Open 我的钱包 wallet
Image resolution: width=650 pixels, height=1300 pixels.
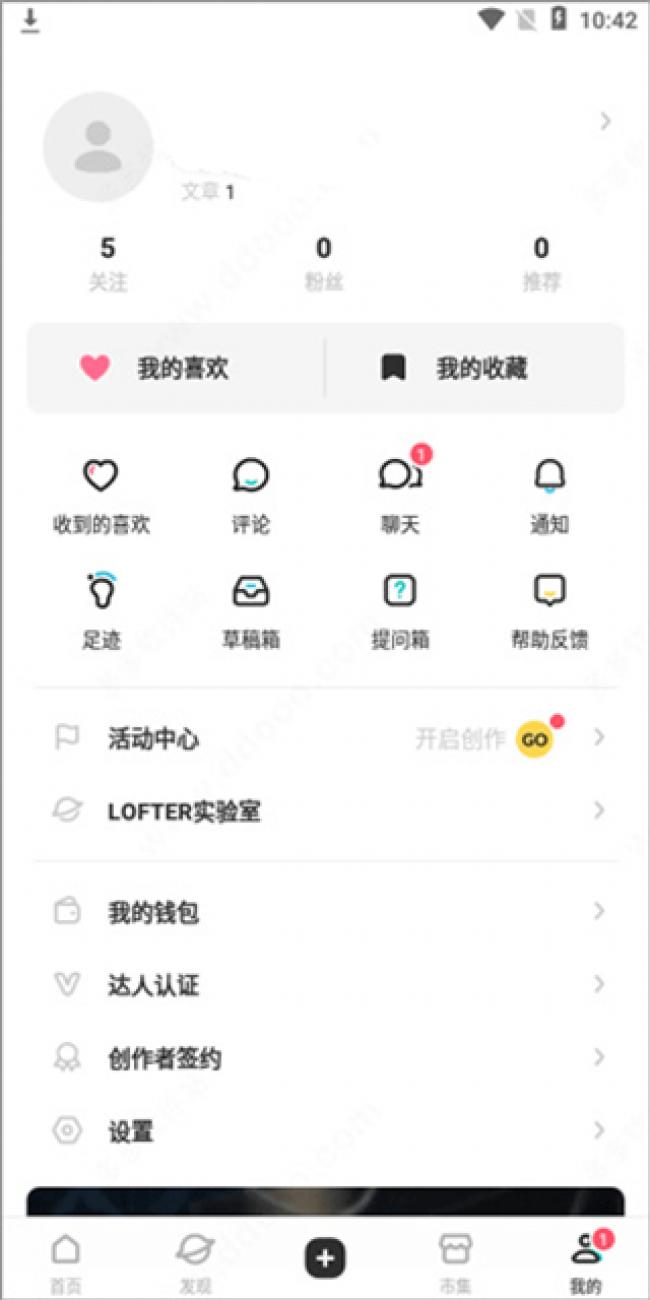(x=325, y=912)
